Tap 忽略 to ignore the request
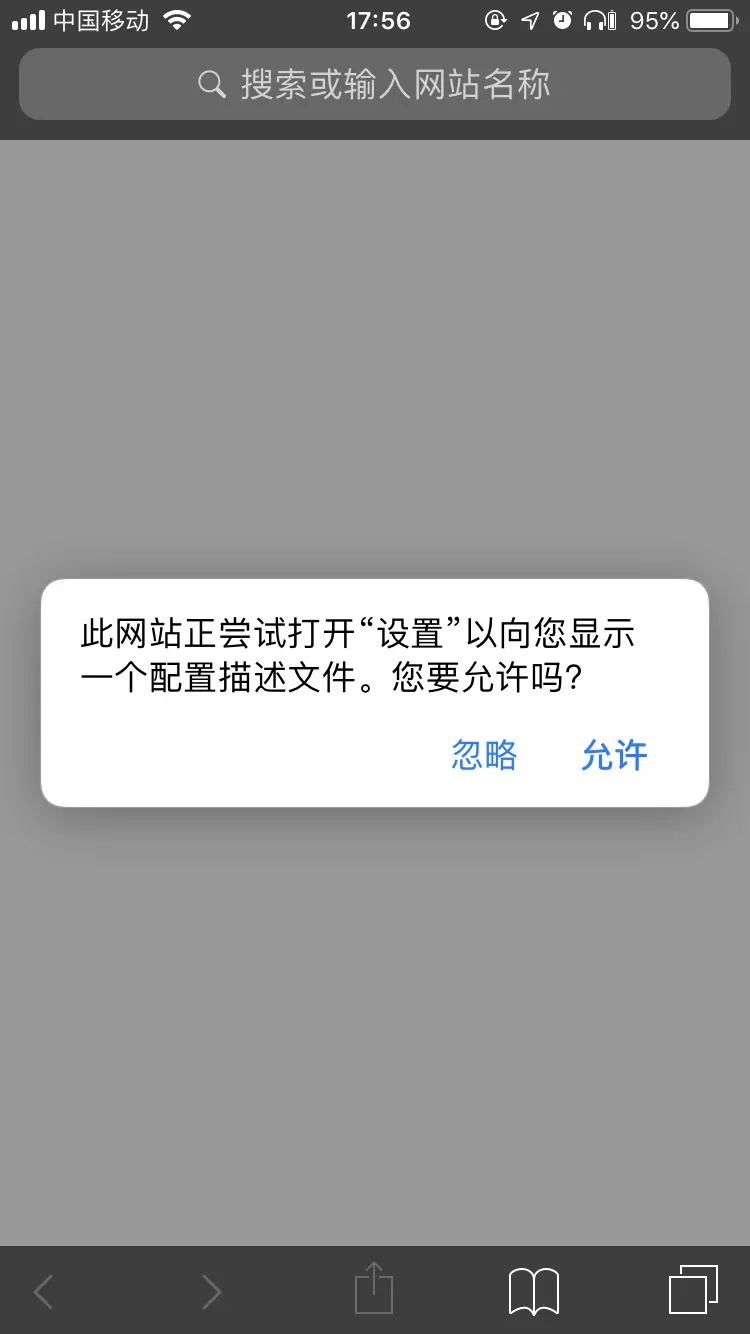Image resolution: width=750 pixels, height=1334 pixels. click(484, 755)
